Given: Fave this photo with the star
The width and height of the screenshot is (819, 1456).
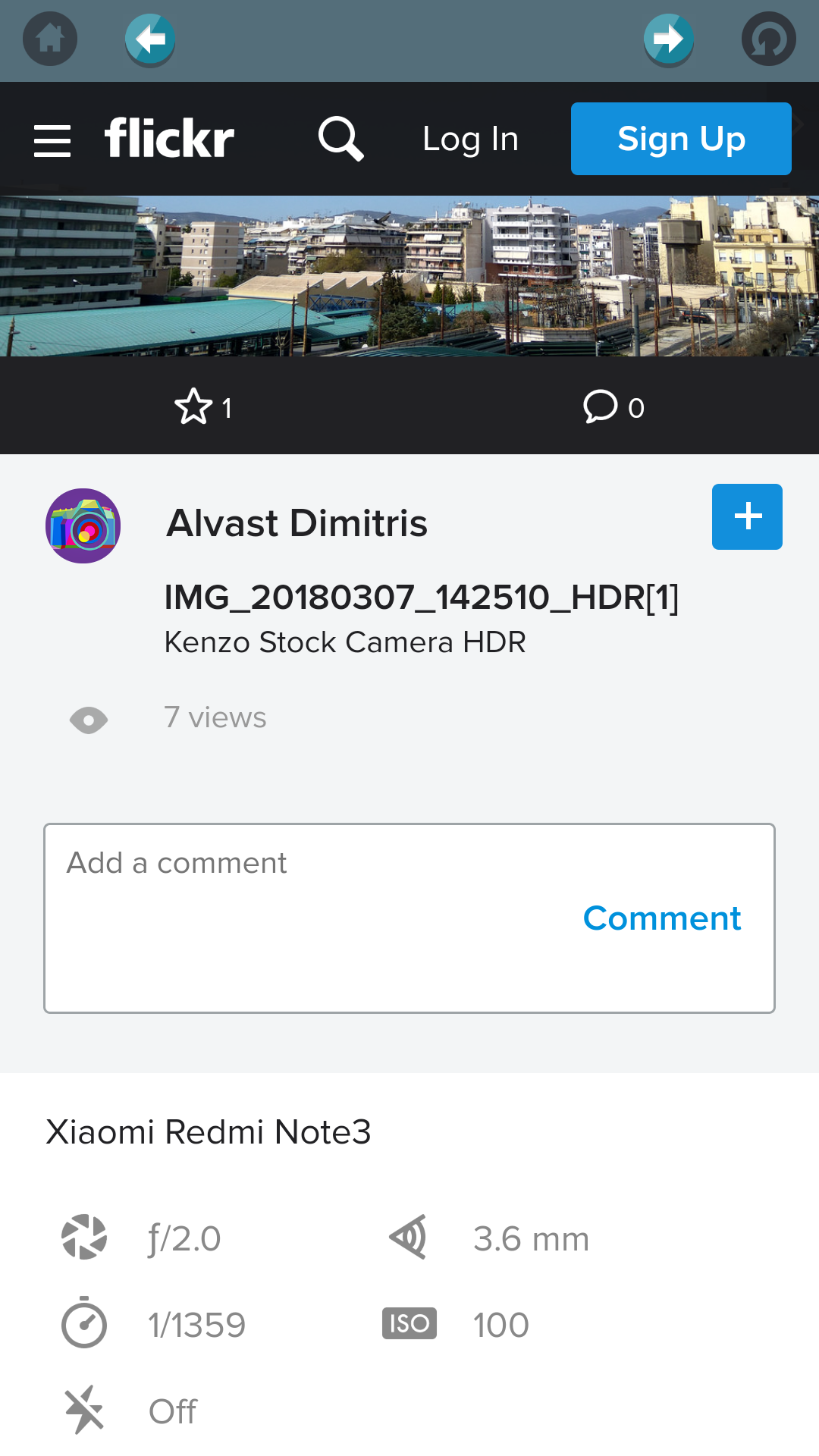Looking at the screenshot, I should pos(194,407).
